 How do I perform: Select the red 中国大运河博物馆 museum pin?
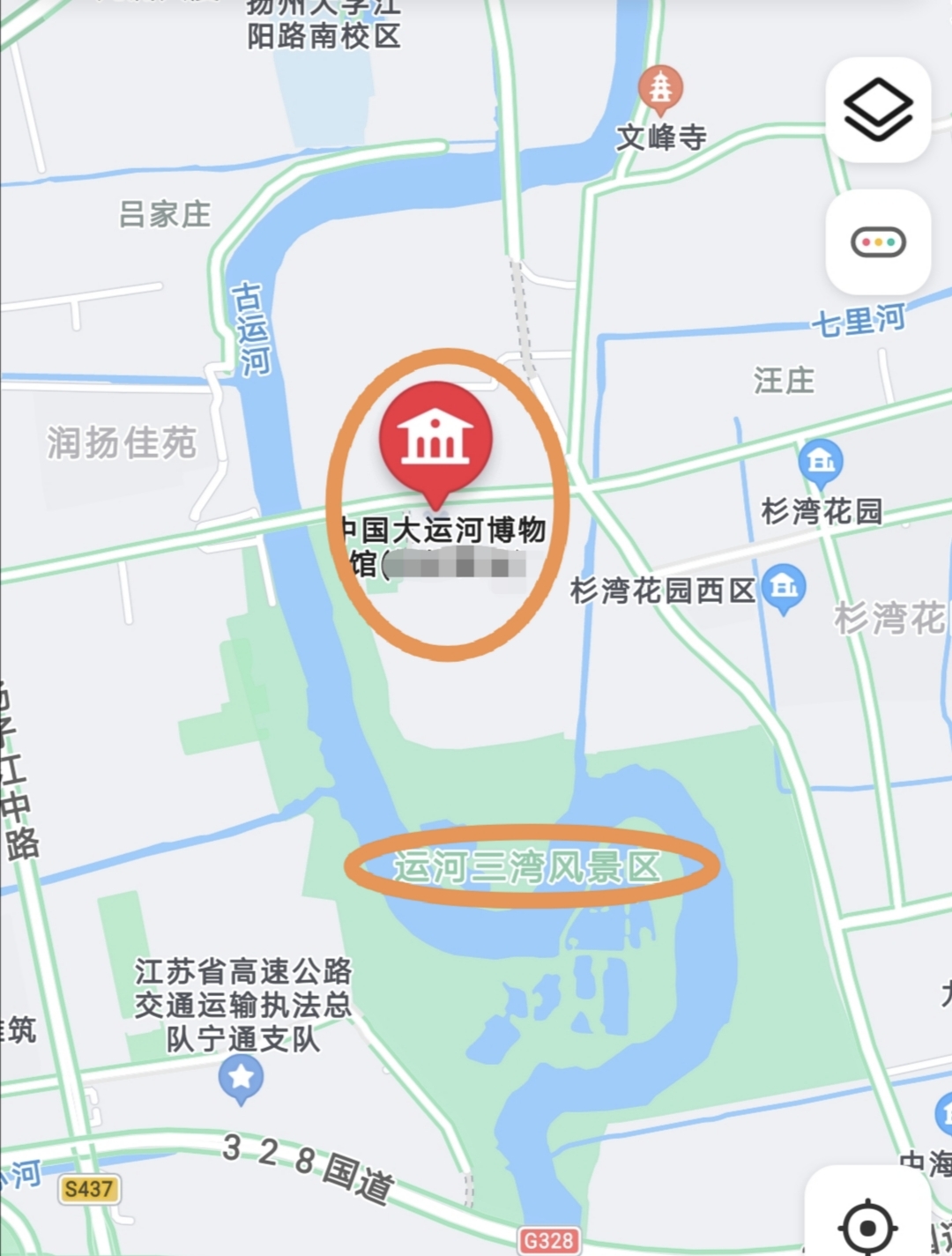click(x=435, y=436)
